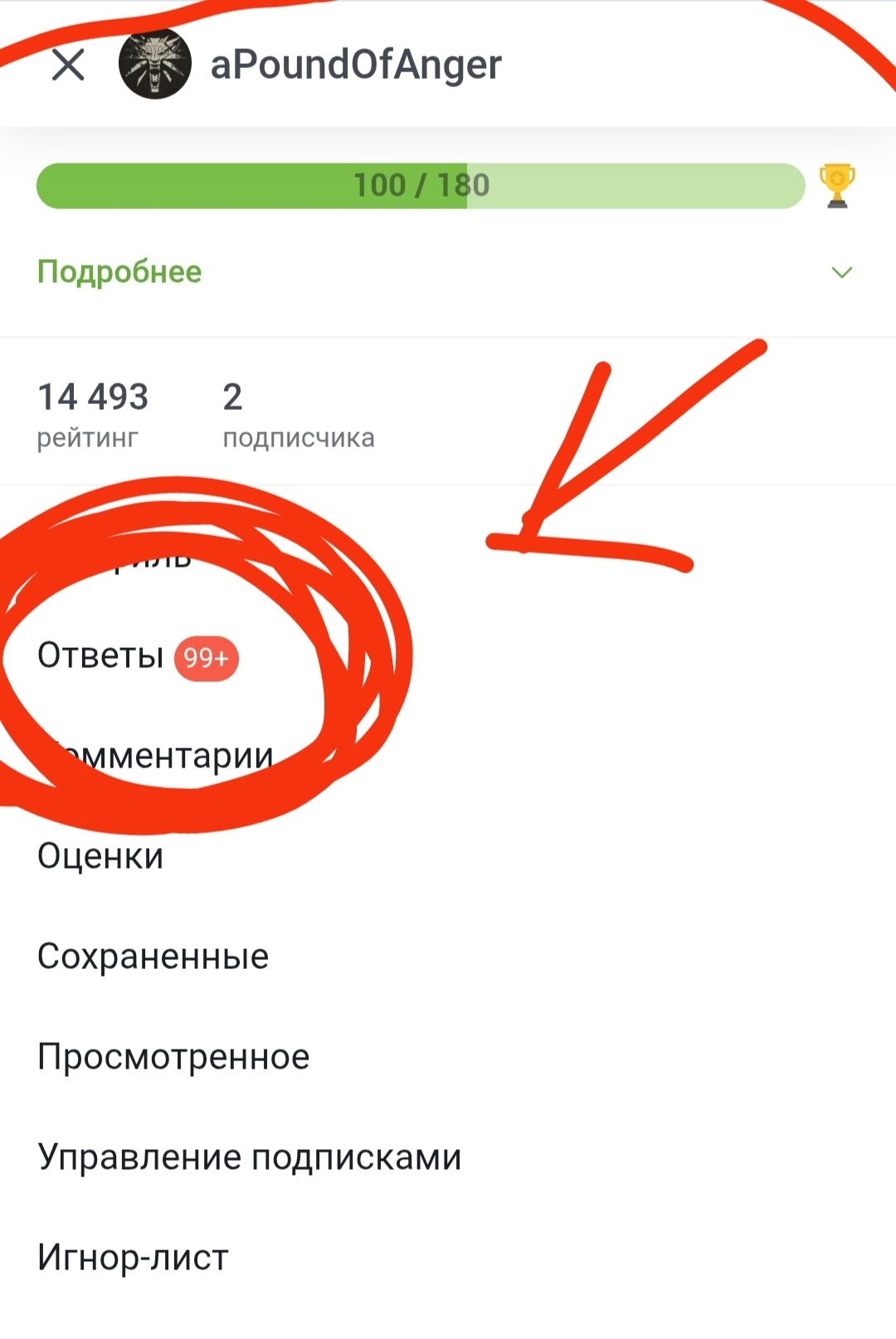Expand the Подробнее section

click(841, 273)
